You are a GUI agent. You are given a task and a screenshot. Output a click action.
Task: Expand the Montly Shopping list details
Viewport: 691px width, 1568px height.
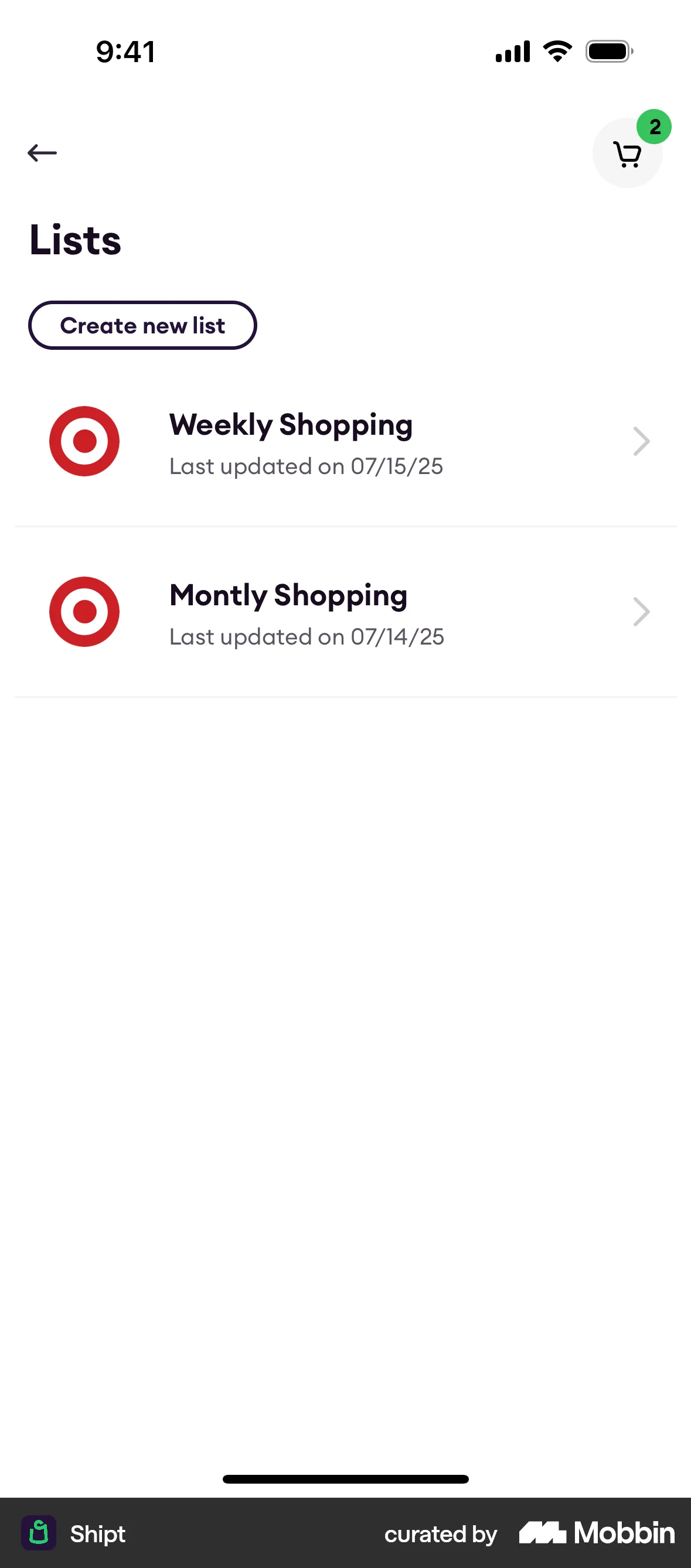[641, 612]
